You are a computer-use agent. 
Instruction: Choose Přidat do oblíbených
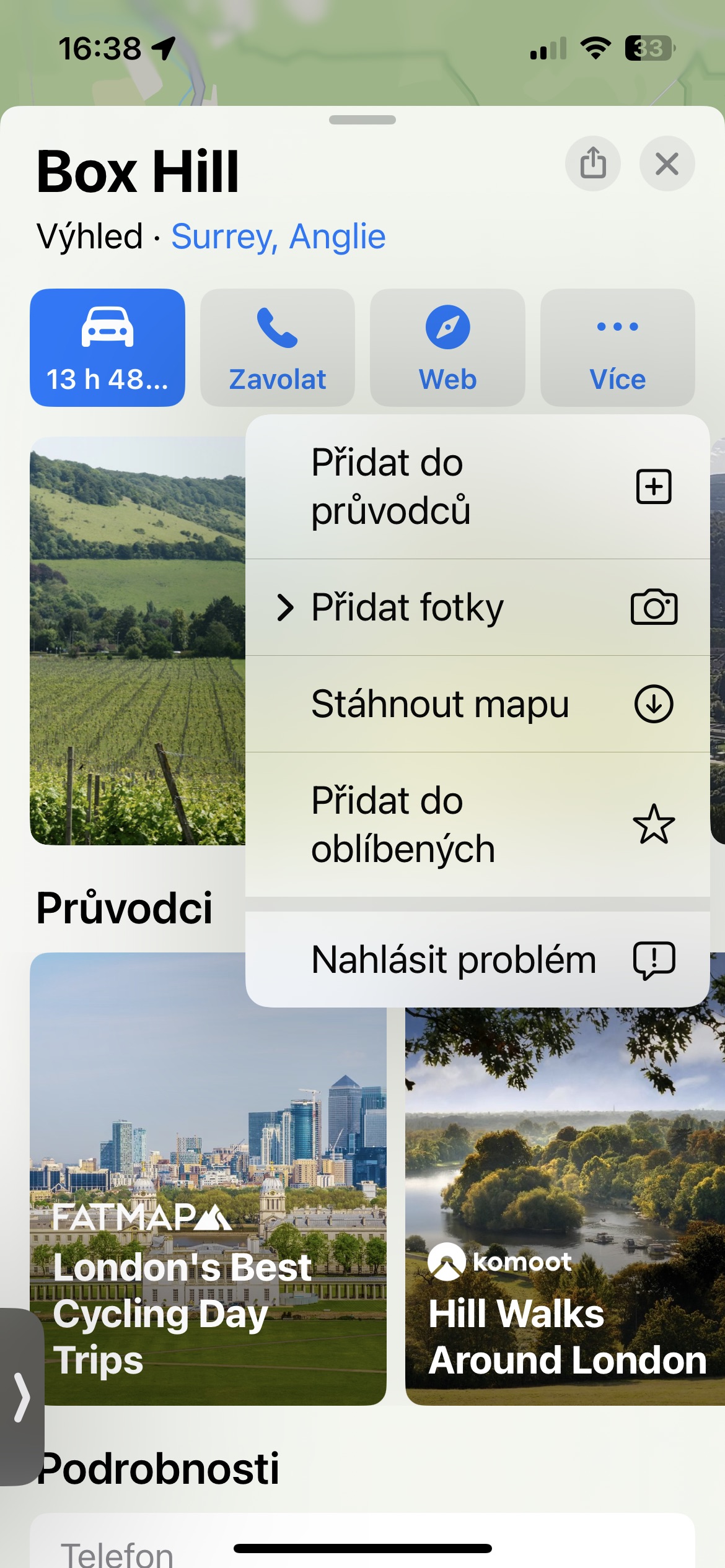[477, 824]
